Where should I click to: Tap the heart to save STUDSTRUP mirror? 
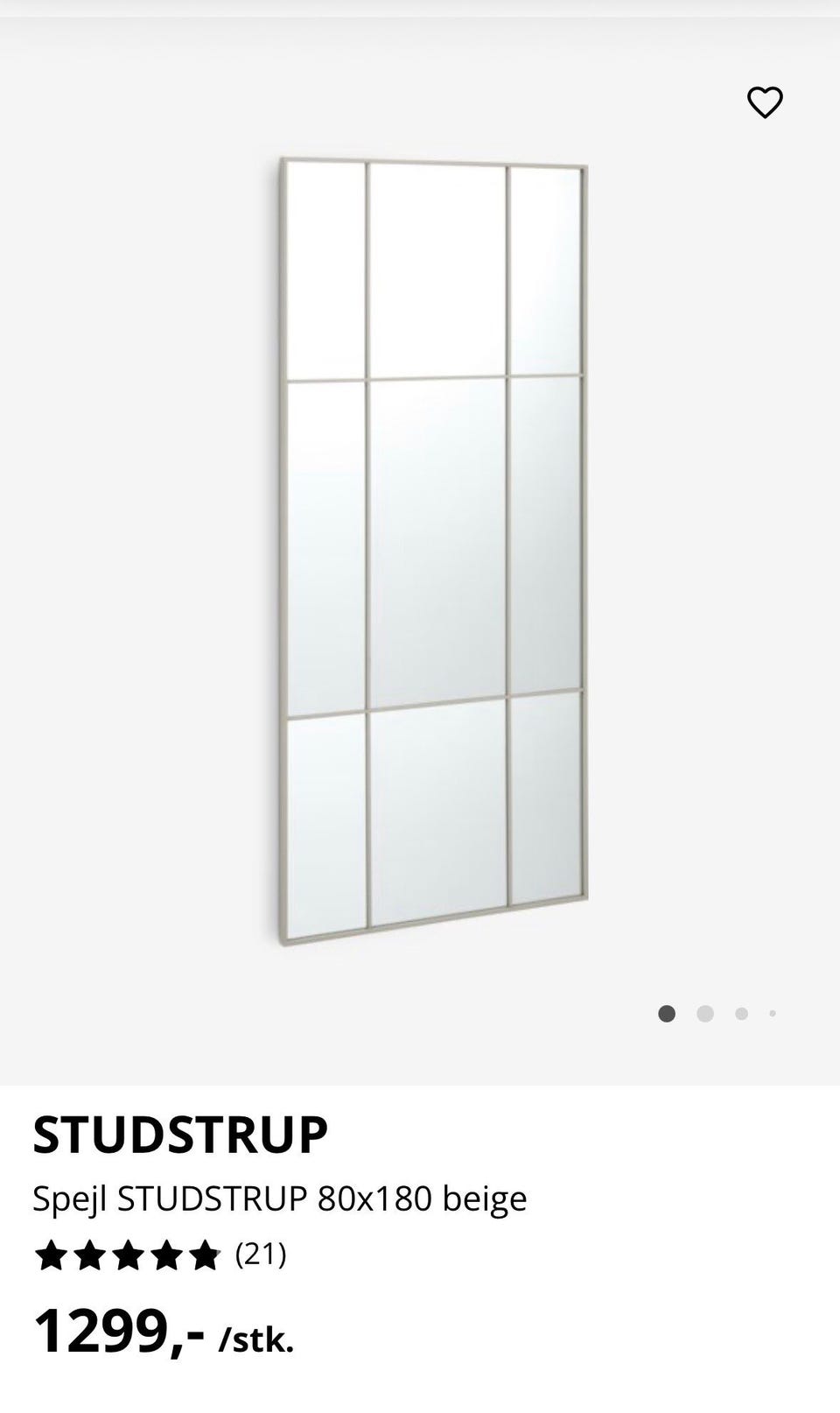[764, 102]
